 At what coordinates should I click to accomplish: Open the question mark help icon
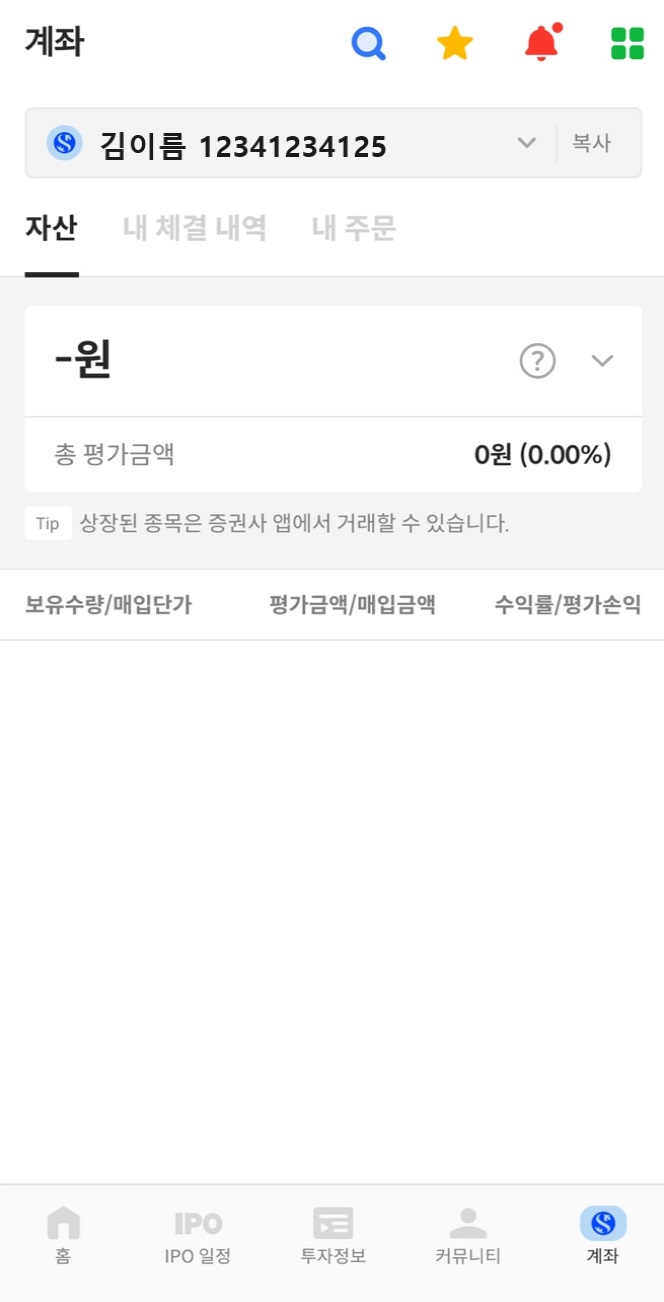pyautogui.click(x=537, y=360)
